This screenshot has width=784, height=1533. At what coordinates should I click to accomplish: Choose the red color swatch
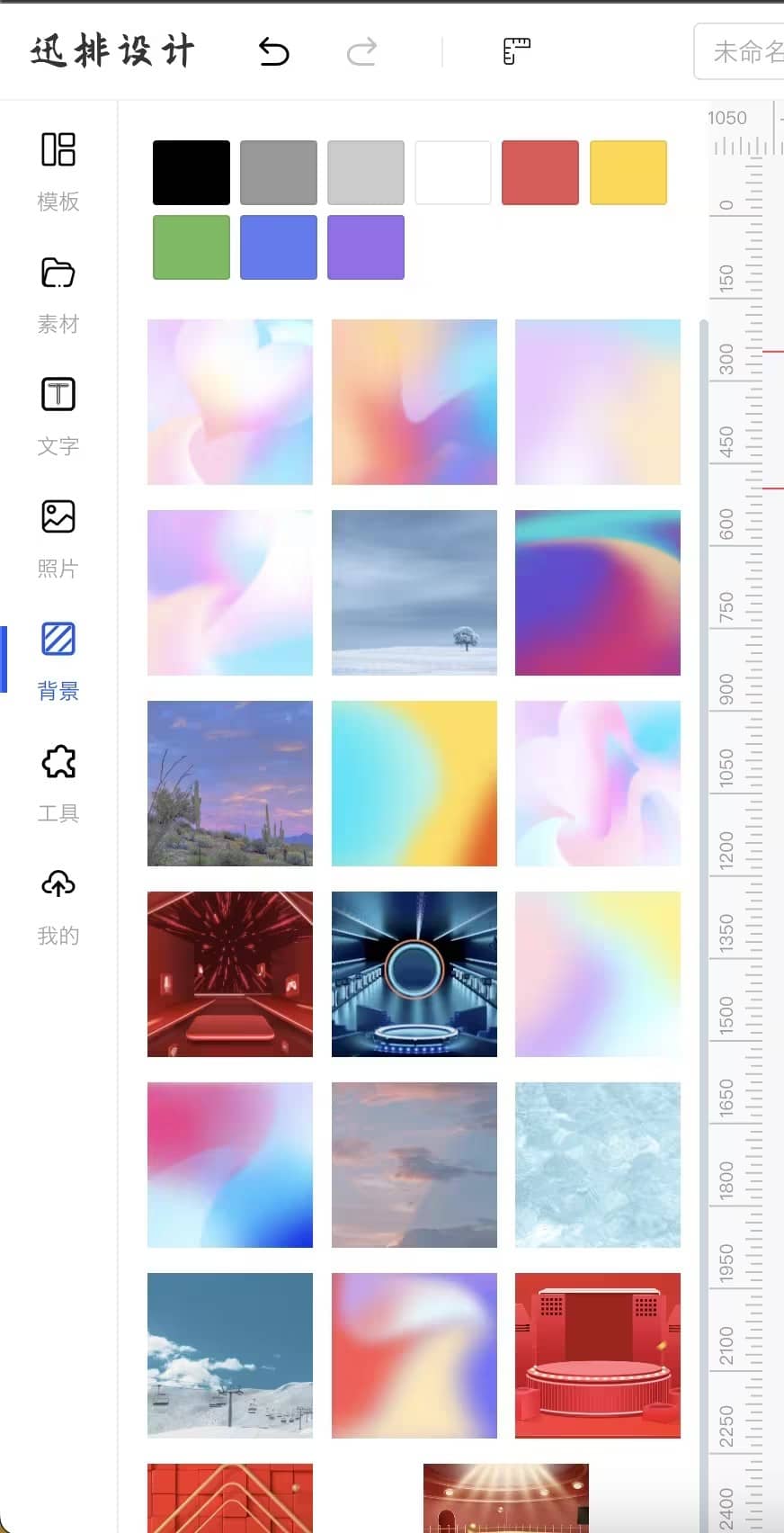coord(540,173)
